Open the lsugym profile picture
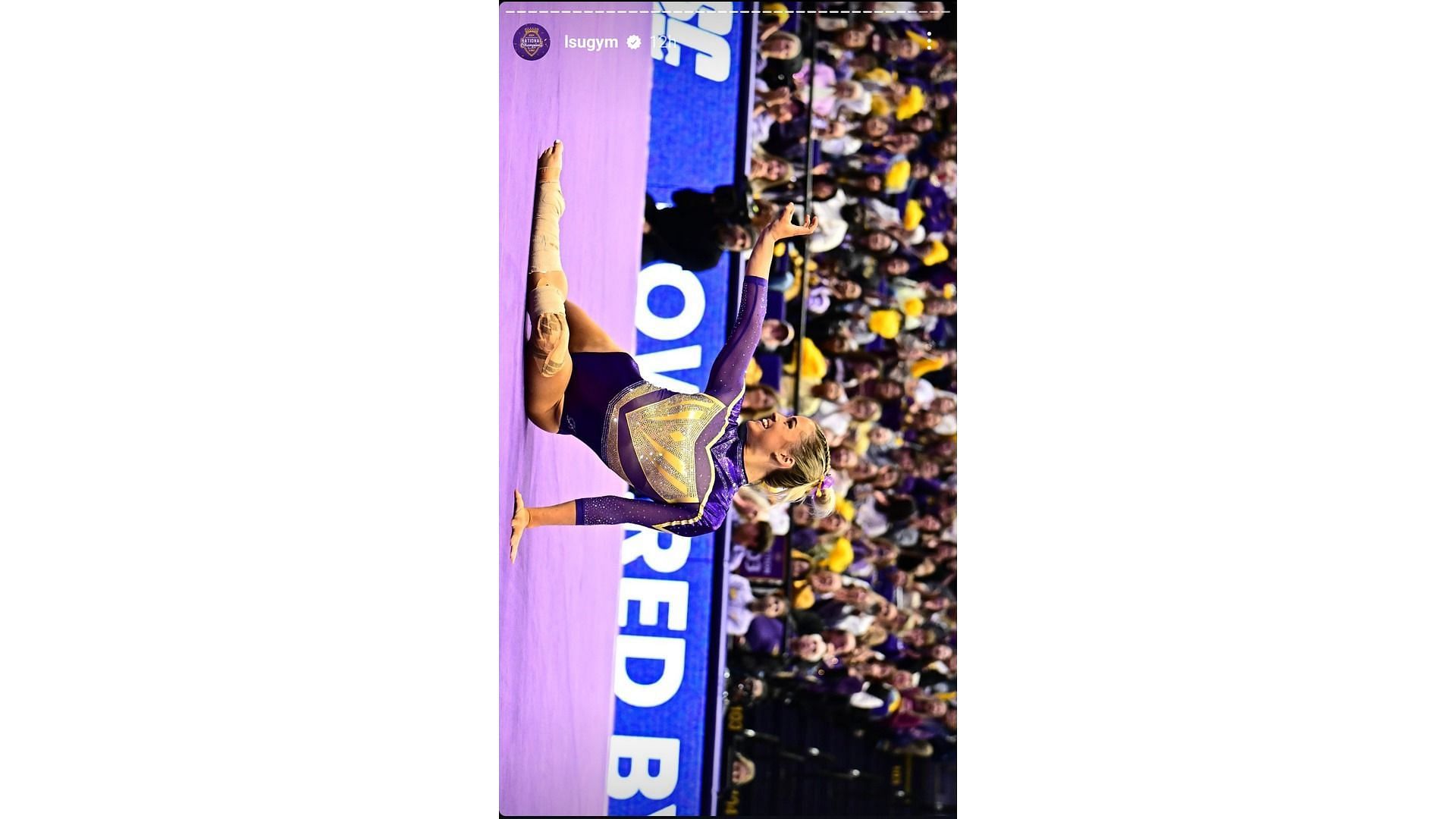The image size is (1456, 819). [x=531, y=42]
